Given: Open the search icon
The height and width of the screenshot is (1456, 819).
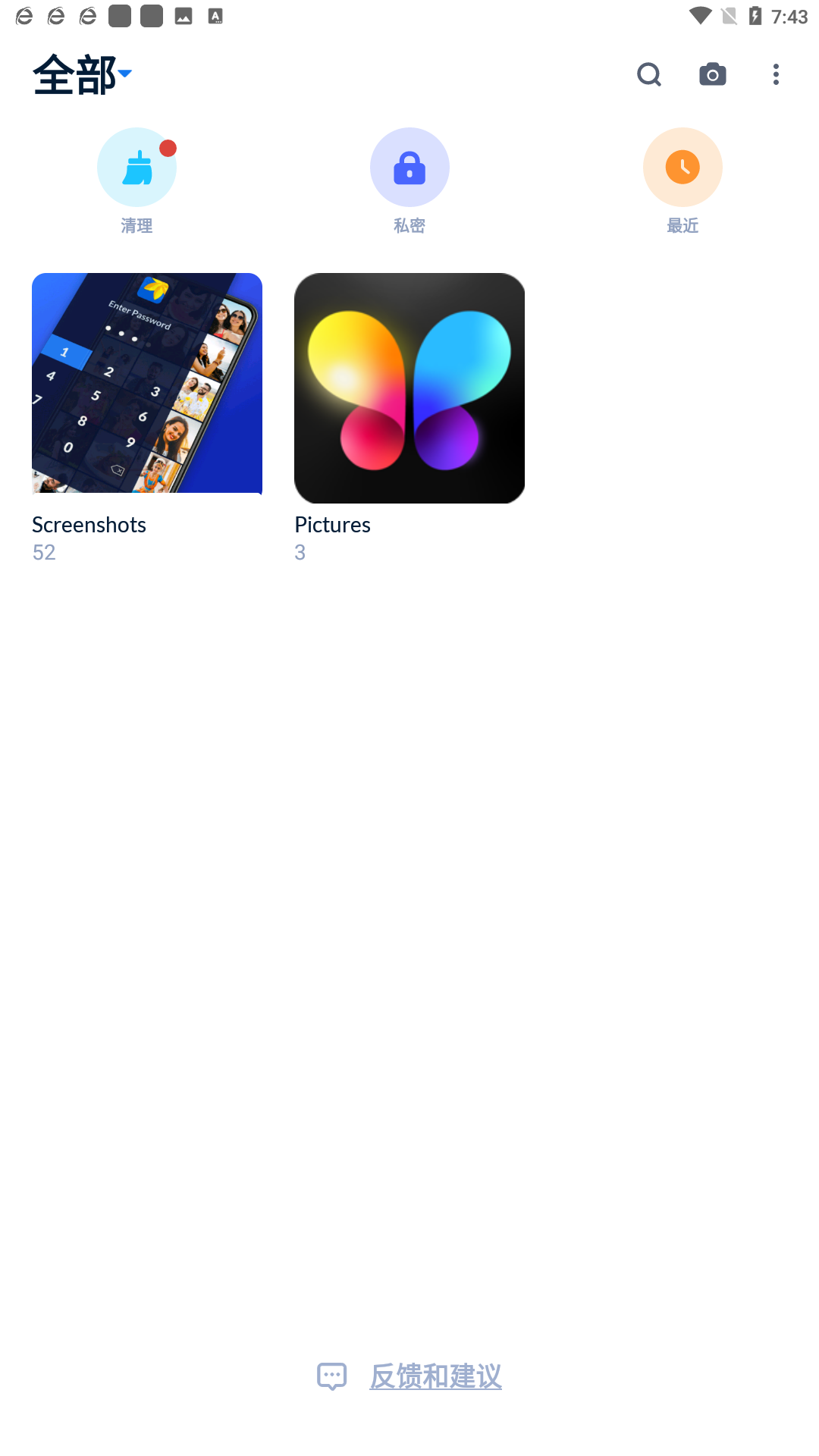Looking at the screenshot, I should coord(649,74).
